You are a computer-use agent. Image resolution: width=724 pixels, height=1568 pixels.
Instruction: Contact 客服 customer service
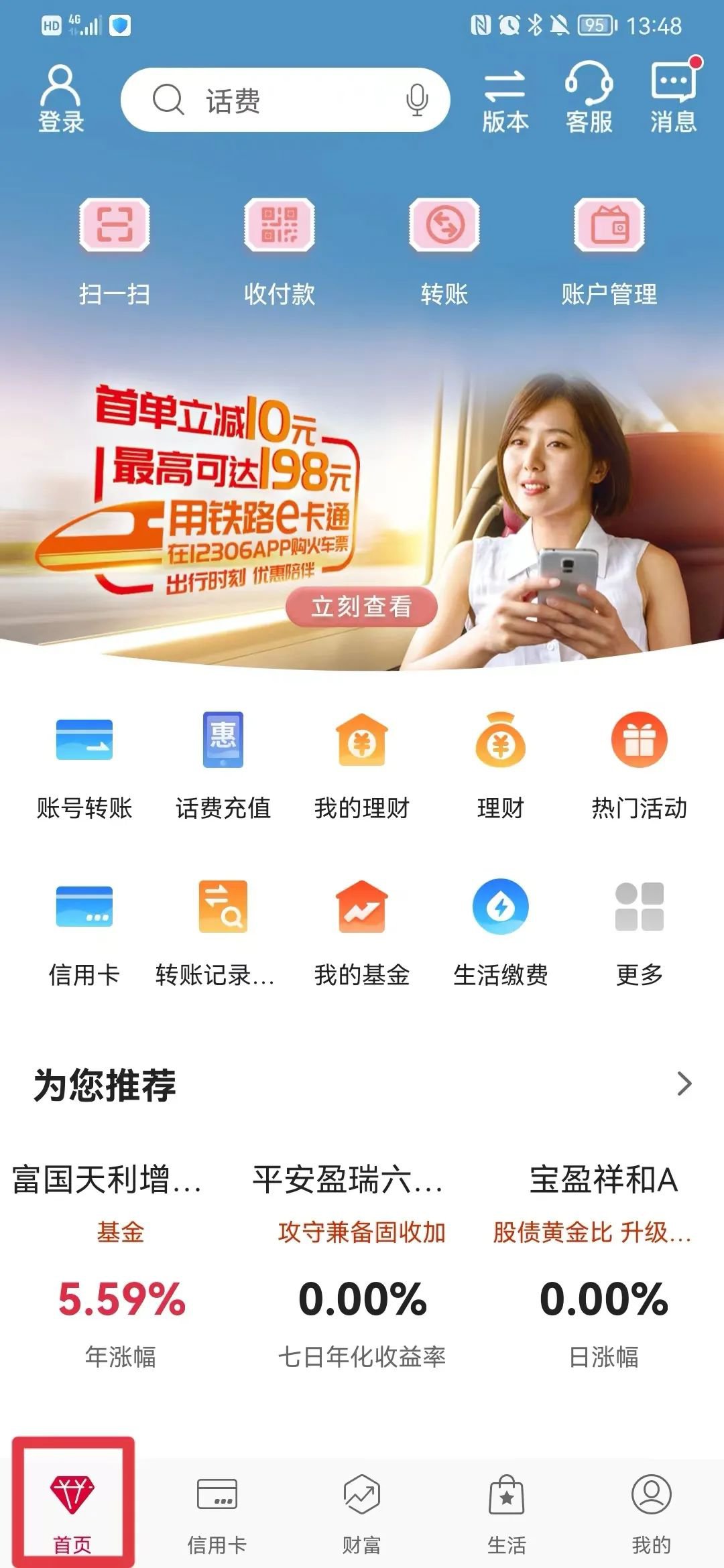click(589, 98)
